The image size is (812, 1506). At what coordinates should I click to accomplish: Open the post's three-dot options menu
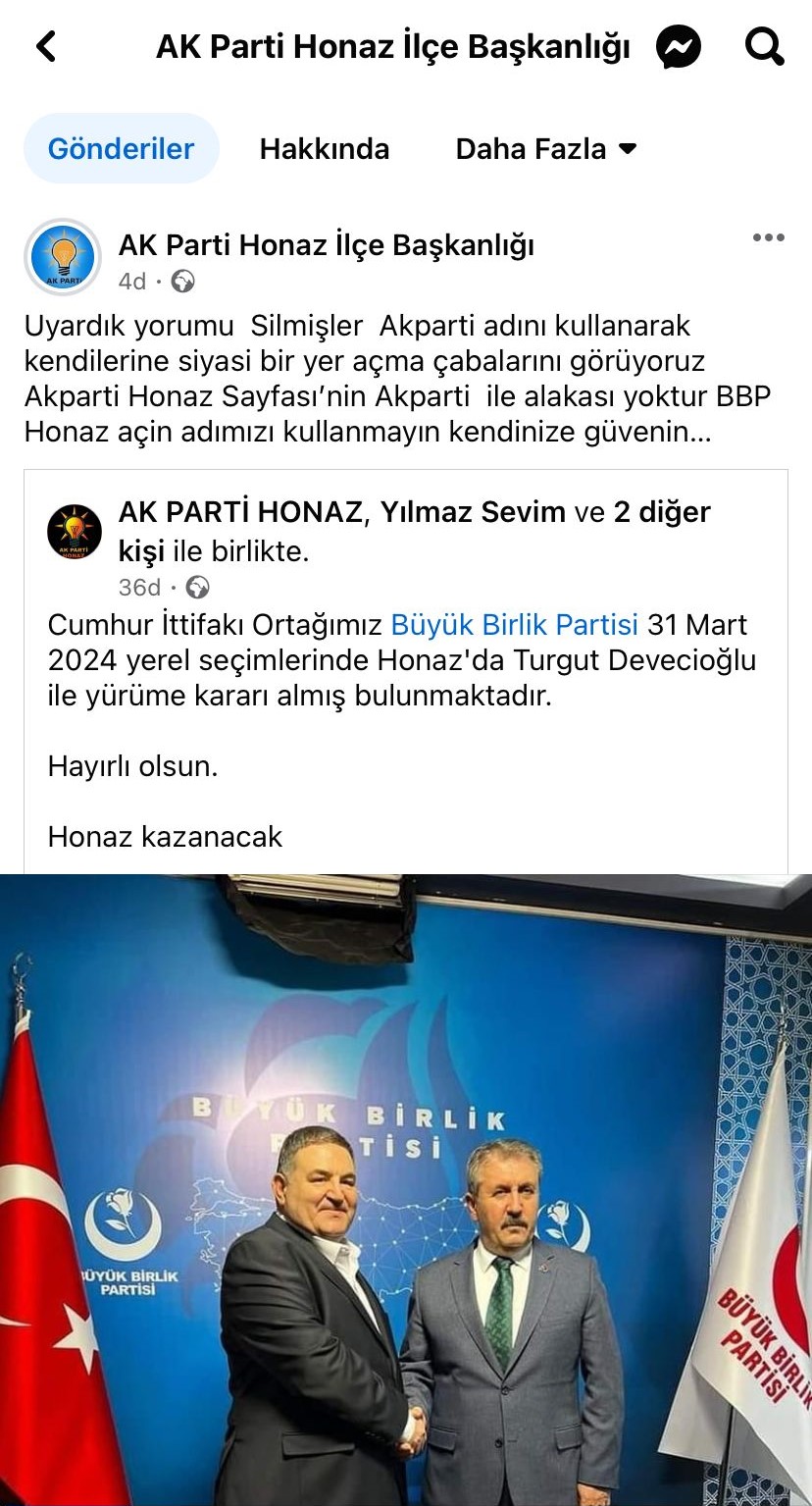[x=768, y=237]
